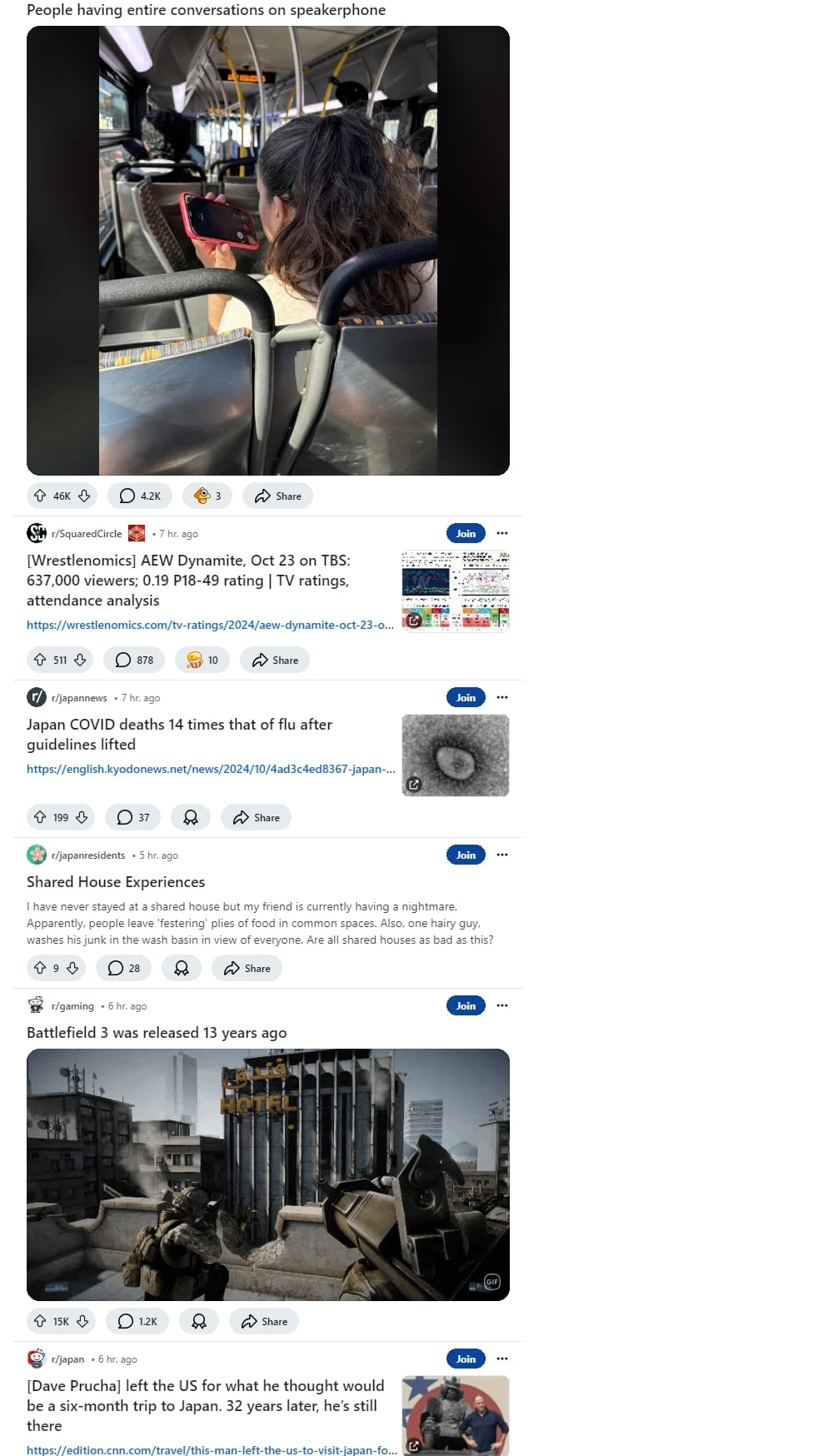This screenshot has width=813, height=1456.
Task: Open the edition.cnn.com Dave Prucha link
Action: (x=212, y=1449)
